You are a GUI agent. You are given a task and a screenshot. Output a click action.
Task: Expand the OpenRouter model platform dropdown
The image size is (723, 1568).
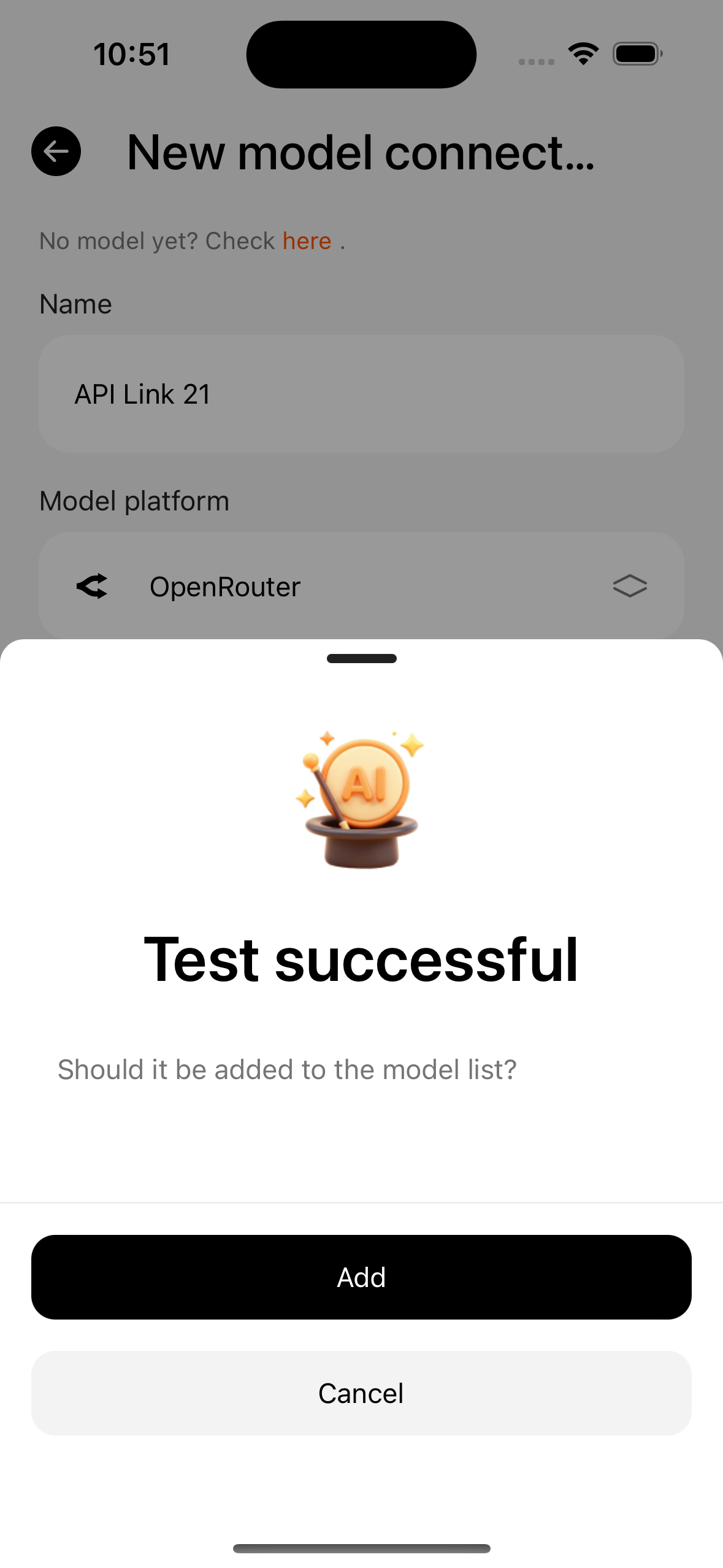(361, 586)
